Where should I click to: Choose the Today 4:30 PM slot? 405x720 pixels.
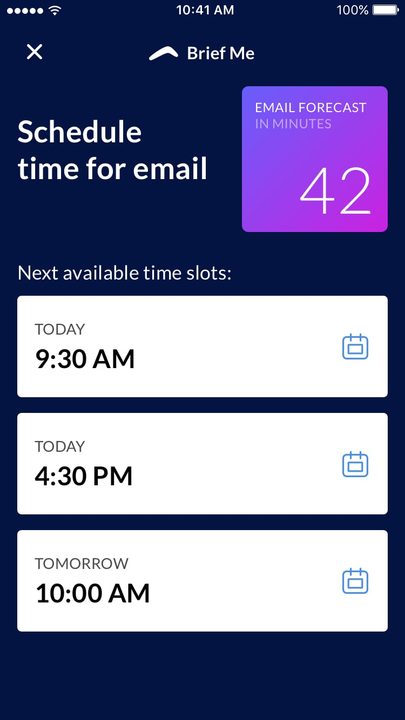[x=202, y=463]
